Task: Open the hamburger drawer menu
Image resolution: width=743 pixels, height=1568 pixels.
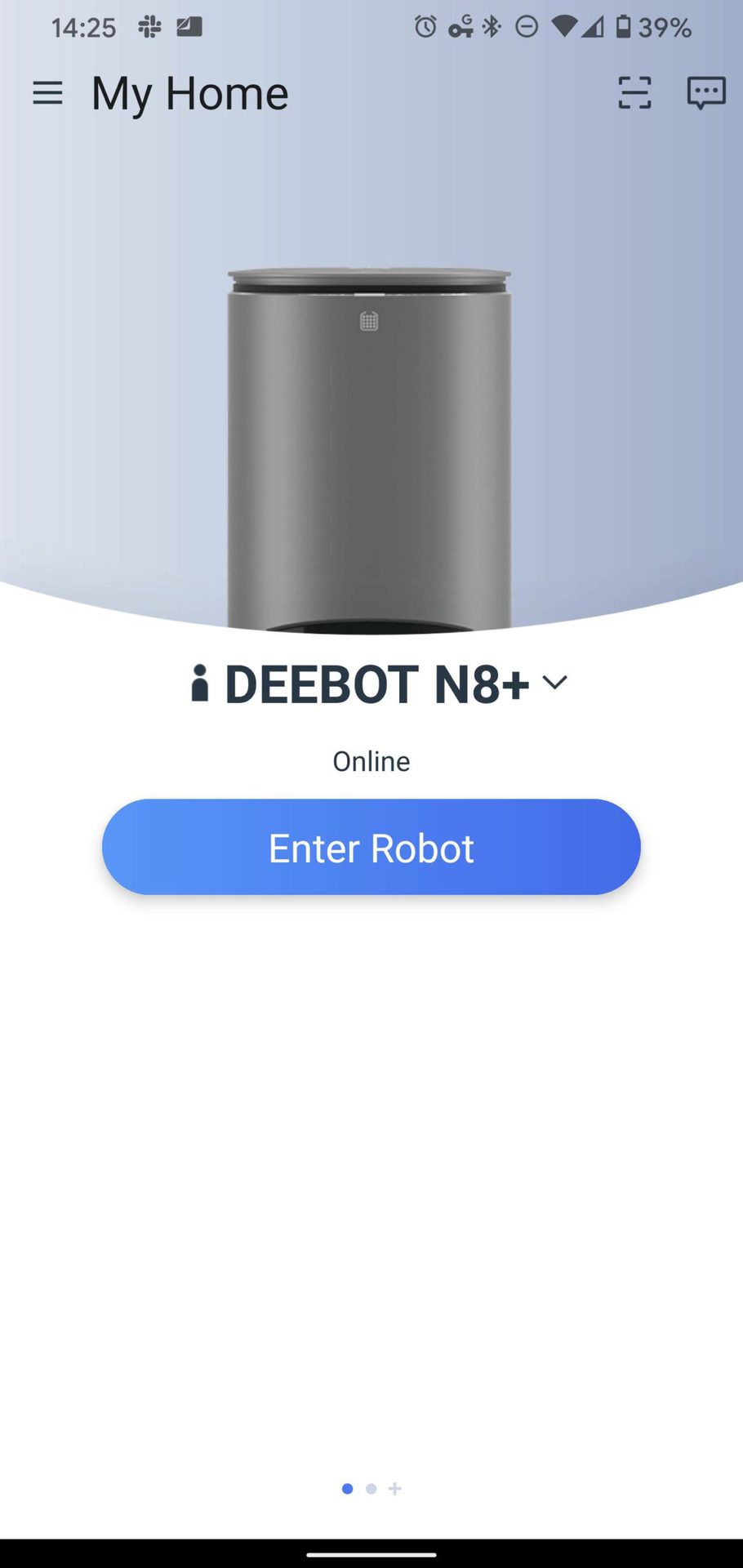Action: point(47,93)
